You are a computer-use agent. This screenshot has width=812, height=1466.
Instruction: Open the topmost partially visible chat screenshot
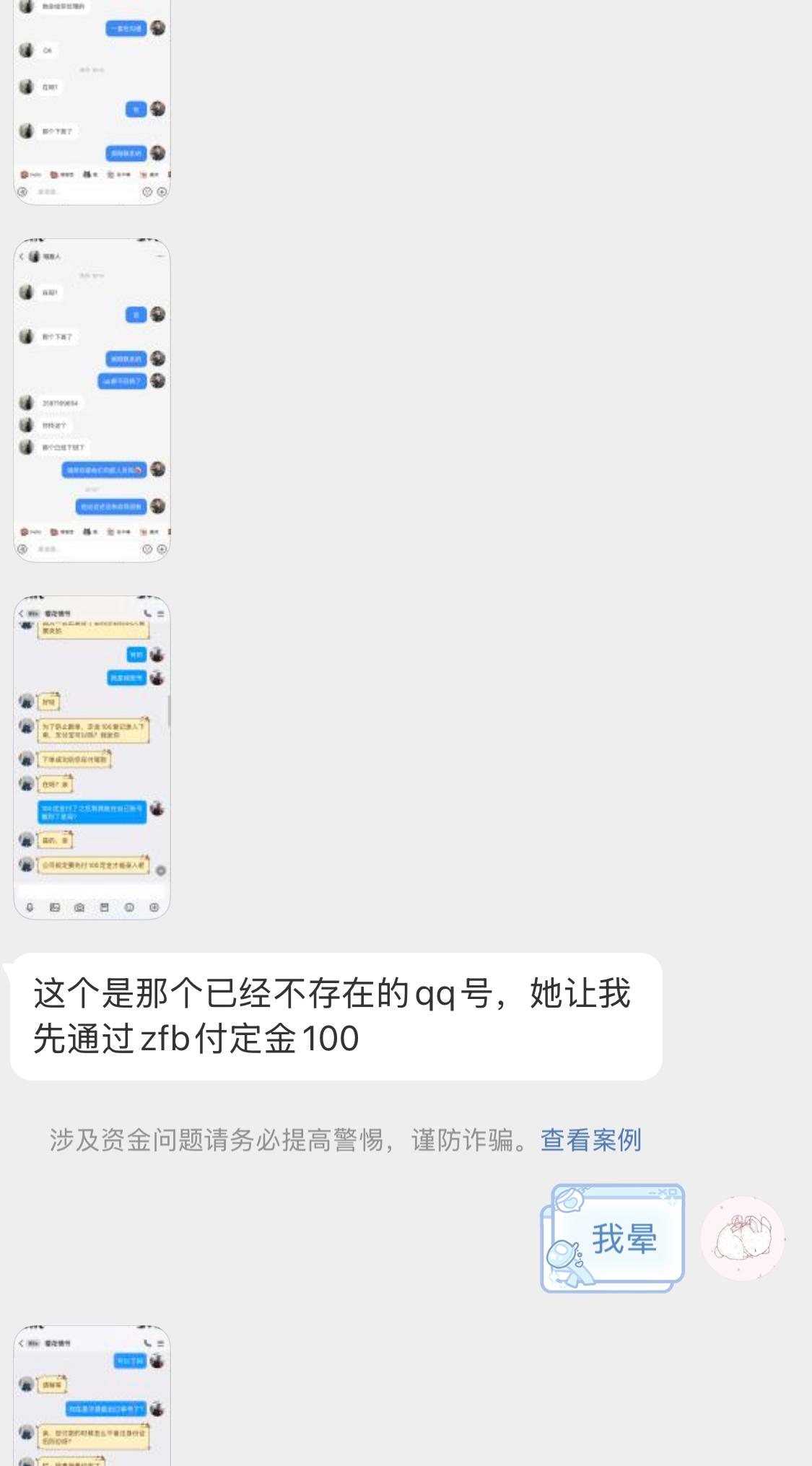(x=92, y=102)
